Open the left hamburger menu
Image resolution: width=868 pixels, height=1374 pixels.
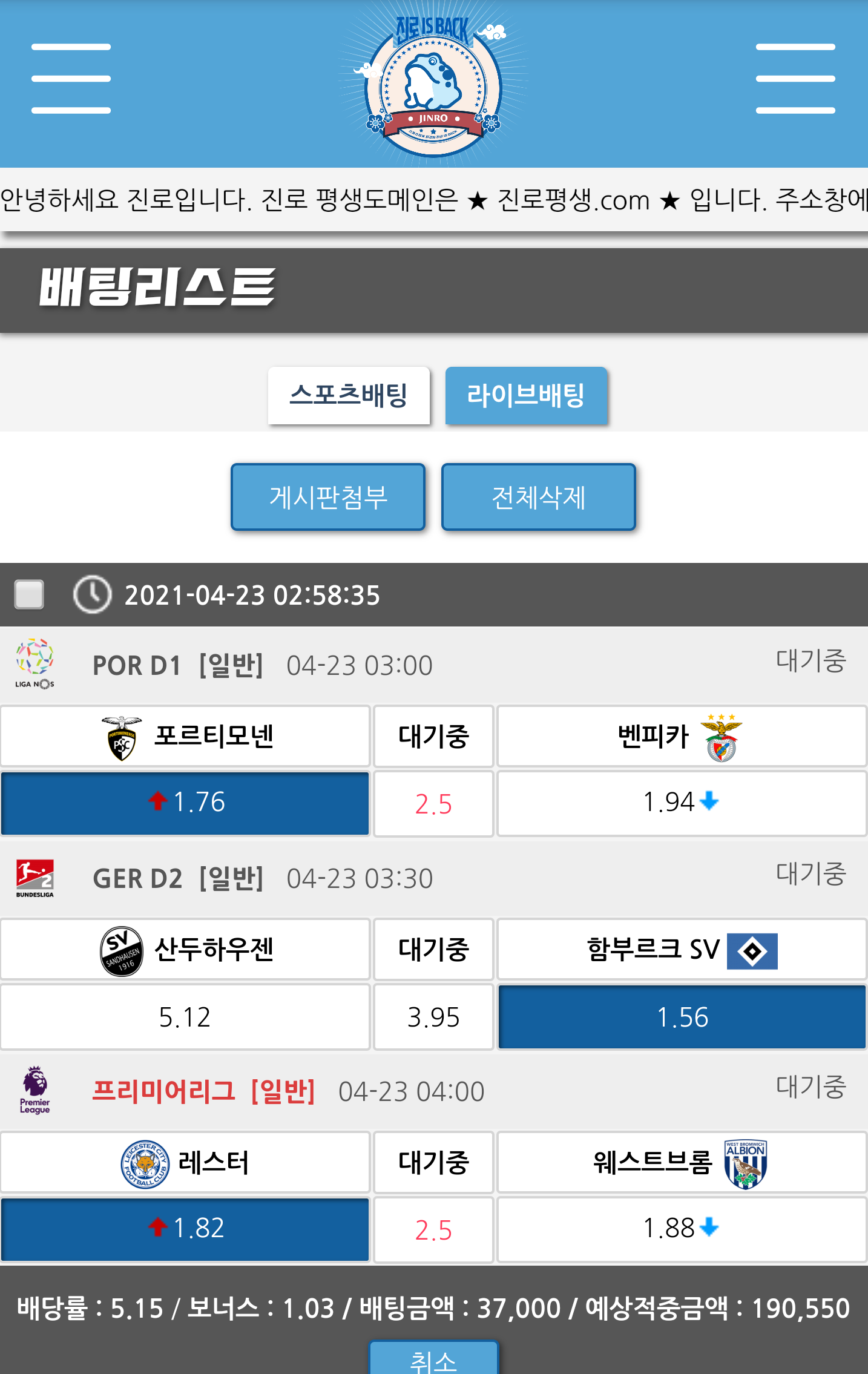(x=71, y=79)
